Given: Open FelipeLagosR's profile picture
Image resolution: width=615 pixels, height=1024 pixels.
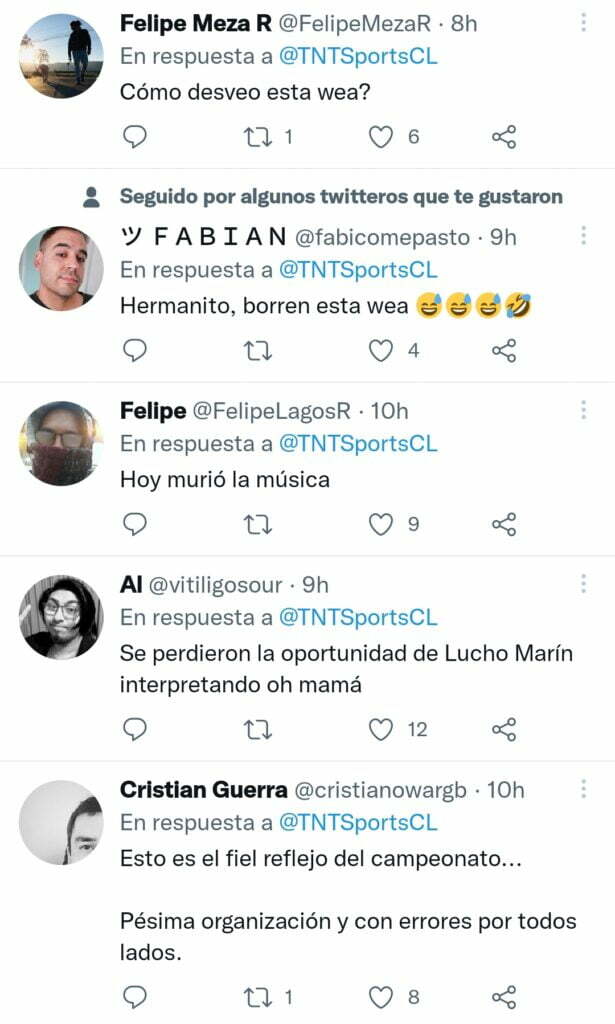Looking at the screenshot, I should (61, 443).
